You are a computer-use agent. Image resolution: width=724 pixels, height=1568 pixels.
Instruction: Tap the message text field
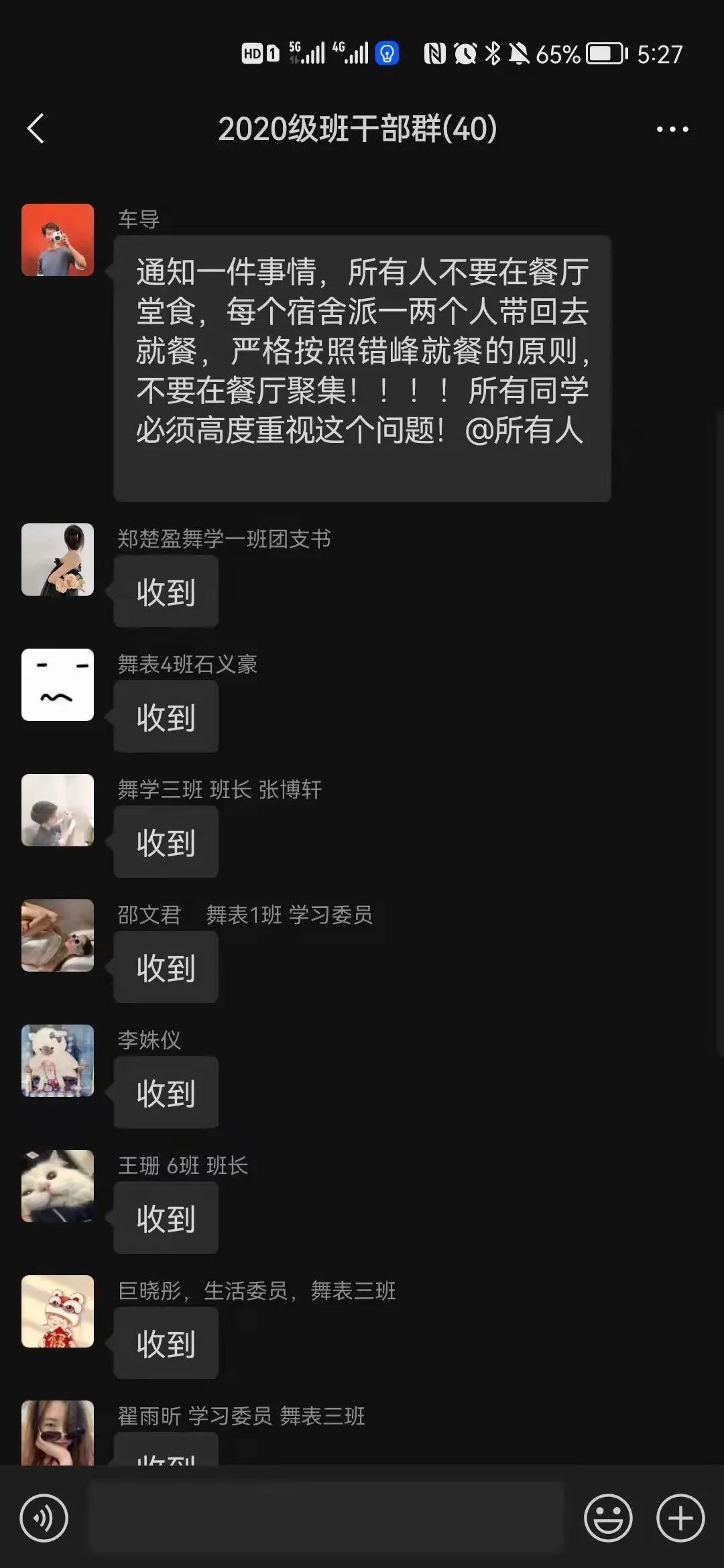(x=326, y=1518)
